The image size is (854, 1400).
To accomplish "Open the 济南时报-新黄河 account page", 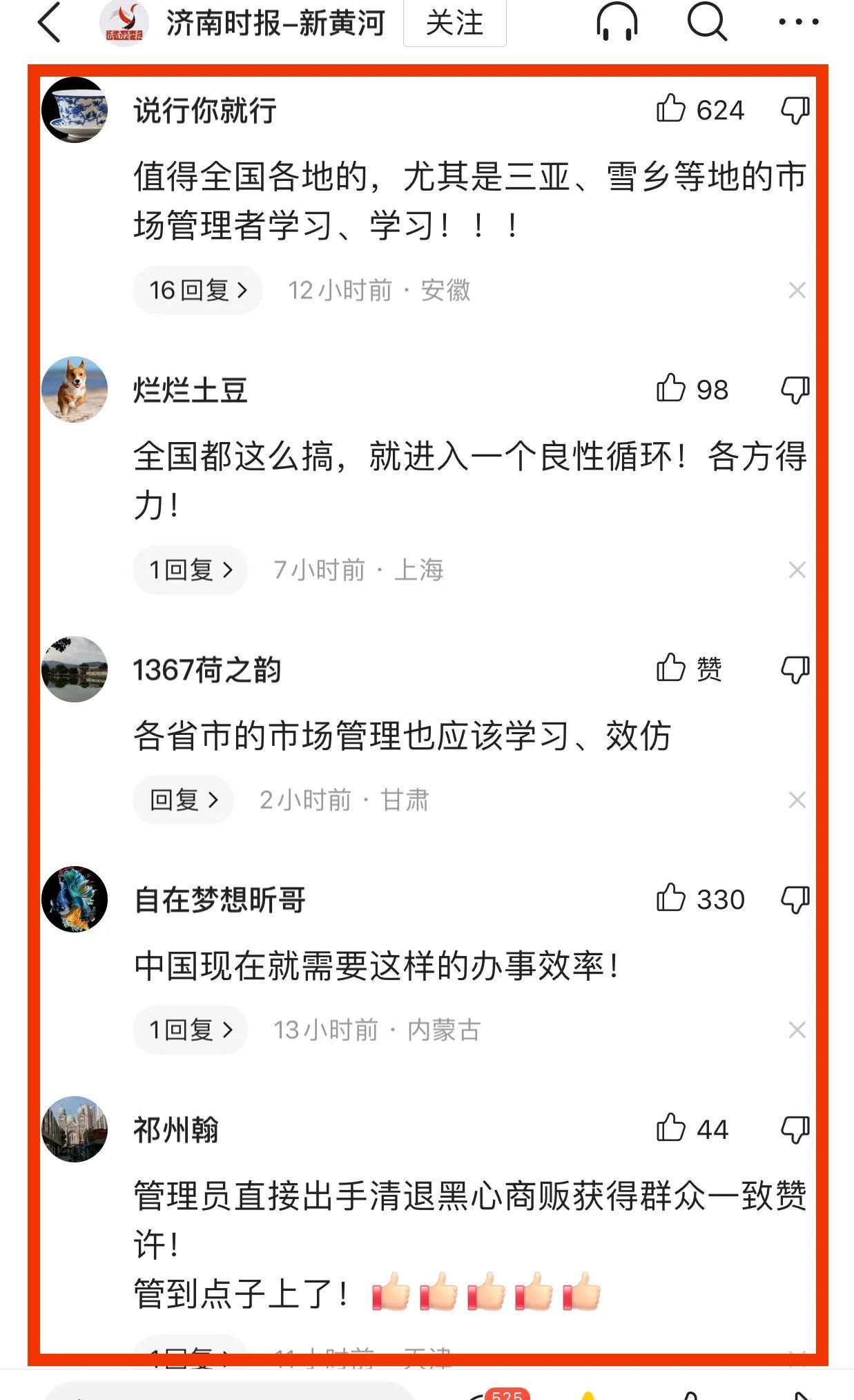I will point(275,23).
